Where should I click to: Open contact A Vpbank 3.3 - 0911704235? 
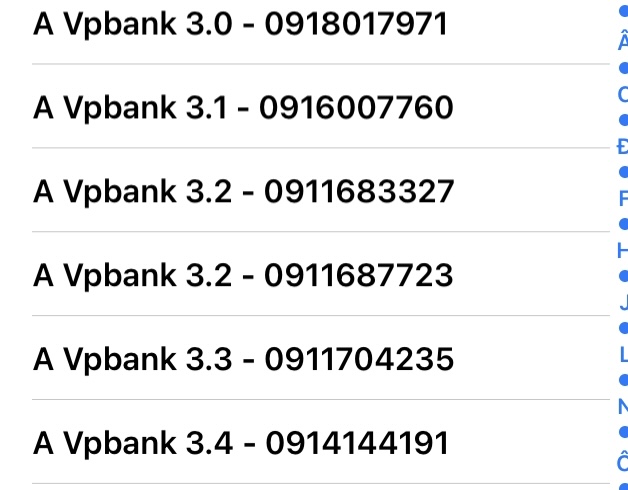[244, 359]
